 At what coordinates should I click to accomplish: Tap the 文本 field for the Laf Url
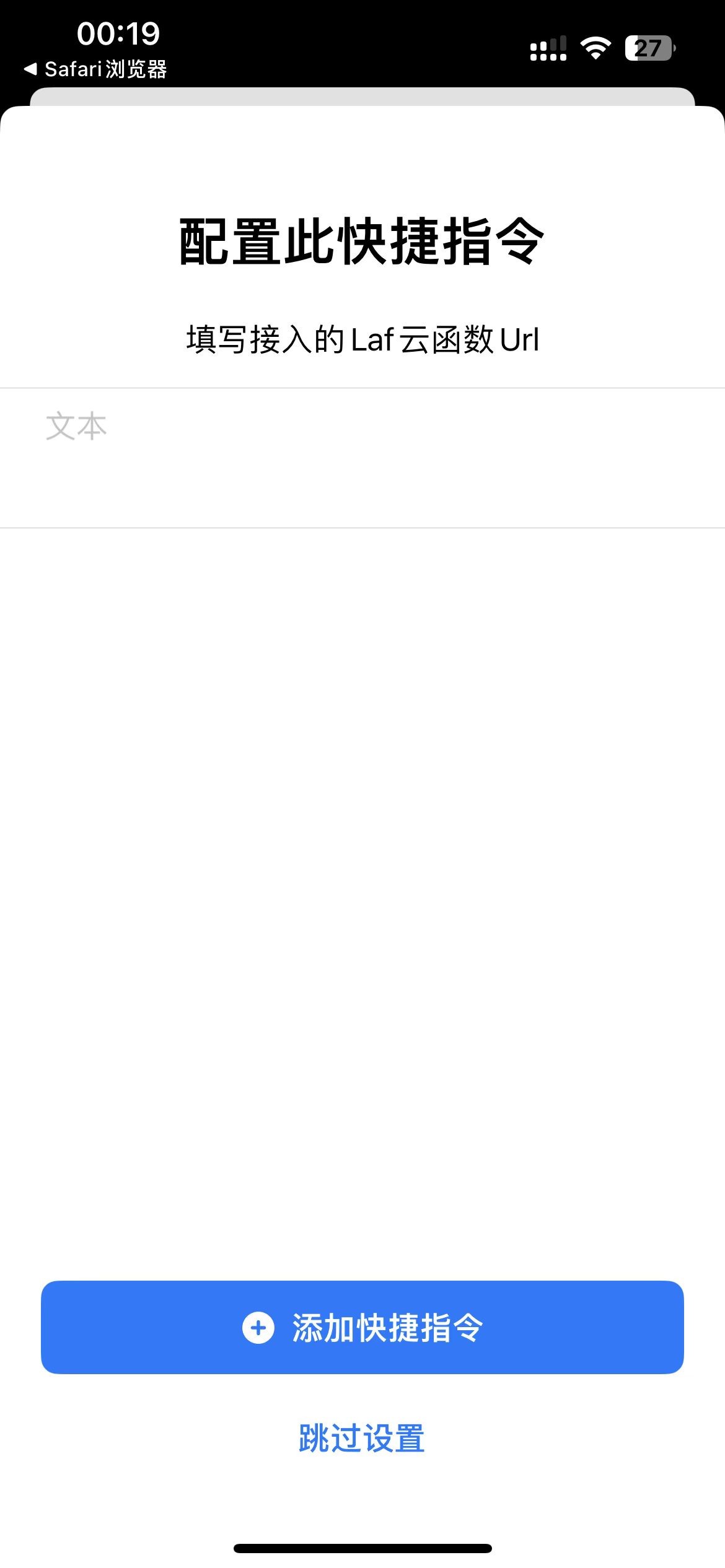click(x=362, y=457)
